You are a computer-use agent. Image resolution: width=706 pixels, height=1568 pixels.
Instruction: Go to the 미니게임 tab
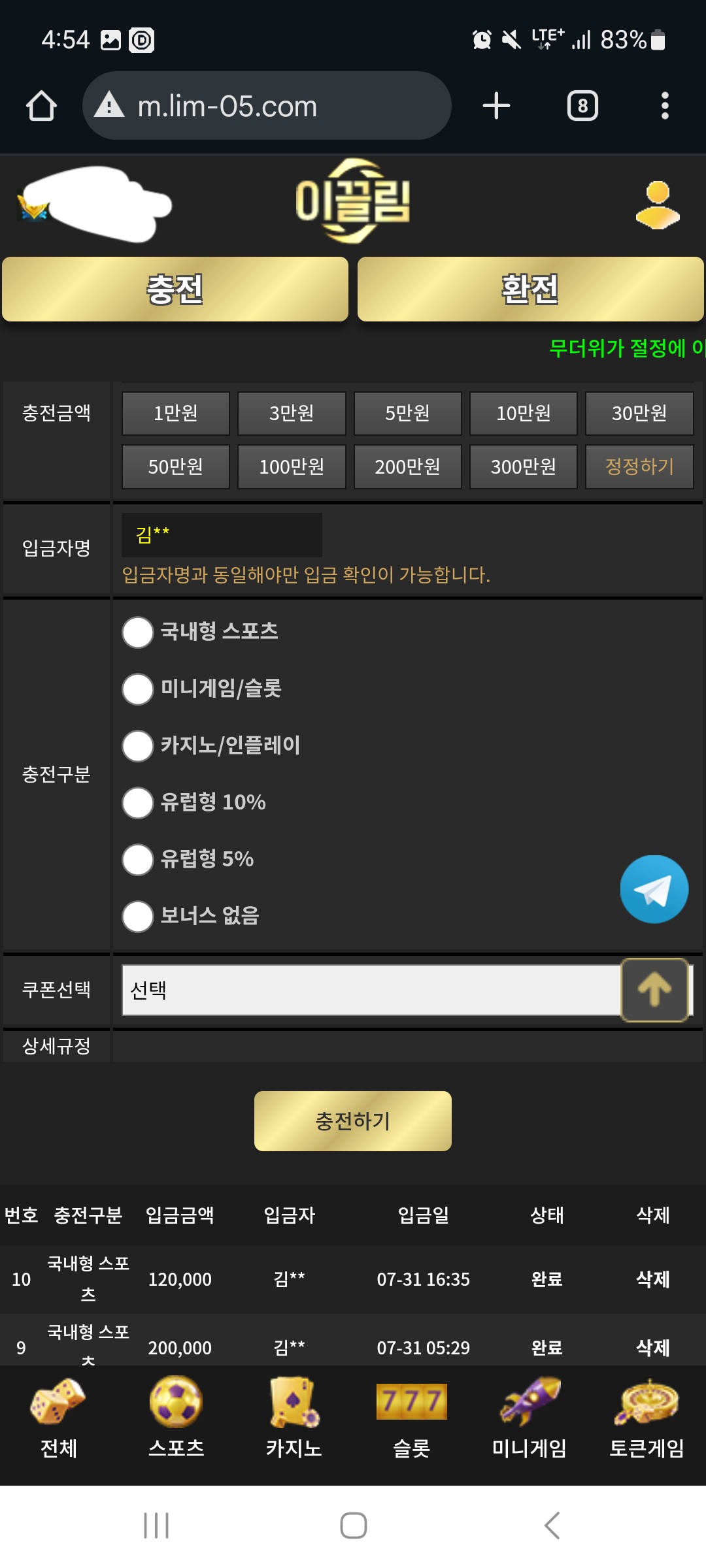(529, 1418)
